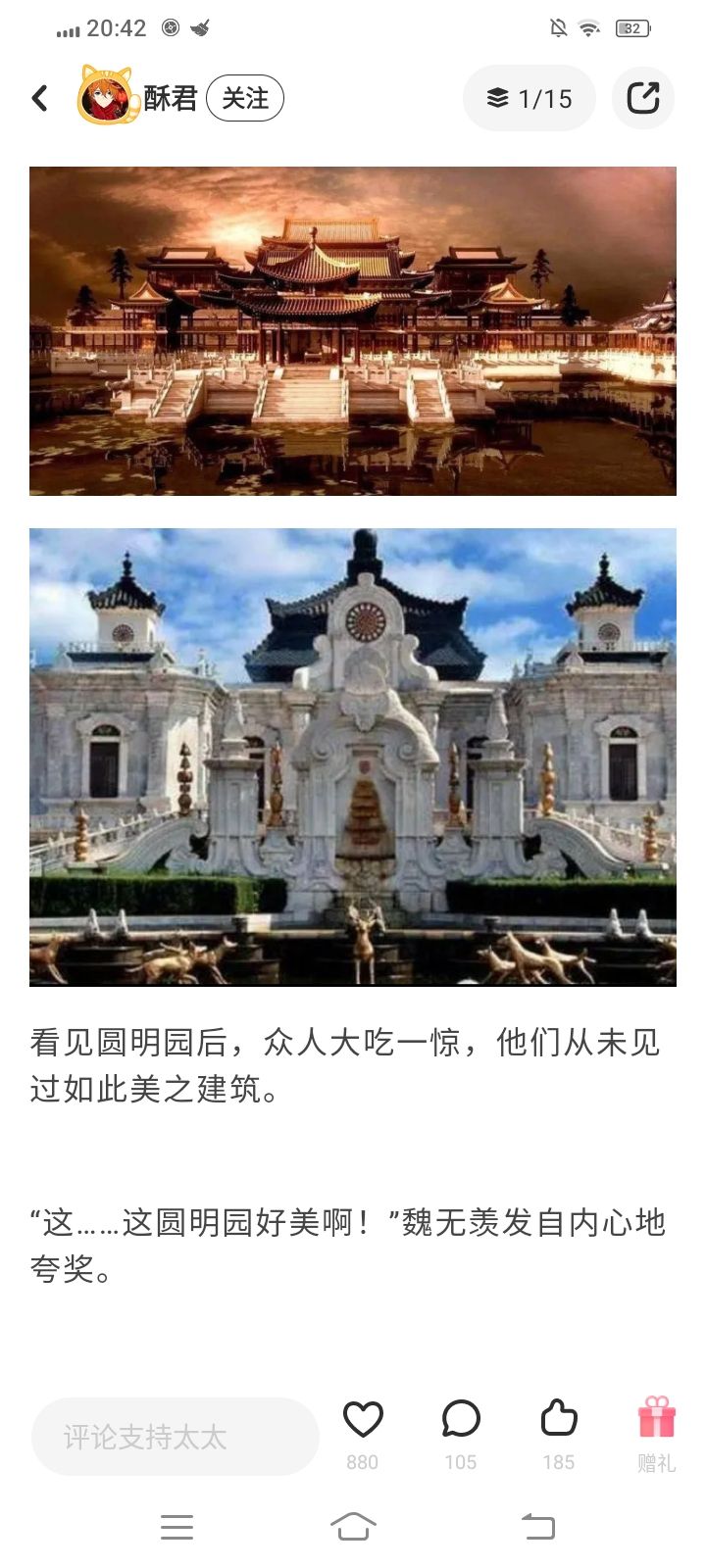Open the palace at sunset image
This screenshot has height=1568, width=706.
pos(353,330)
